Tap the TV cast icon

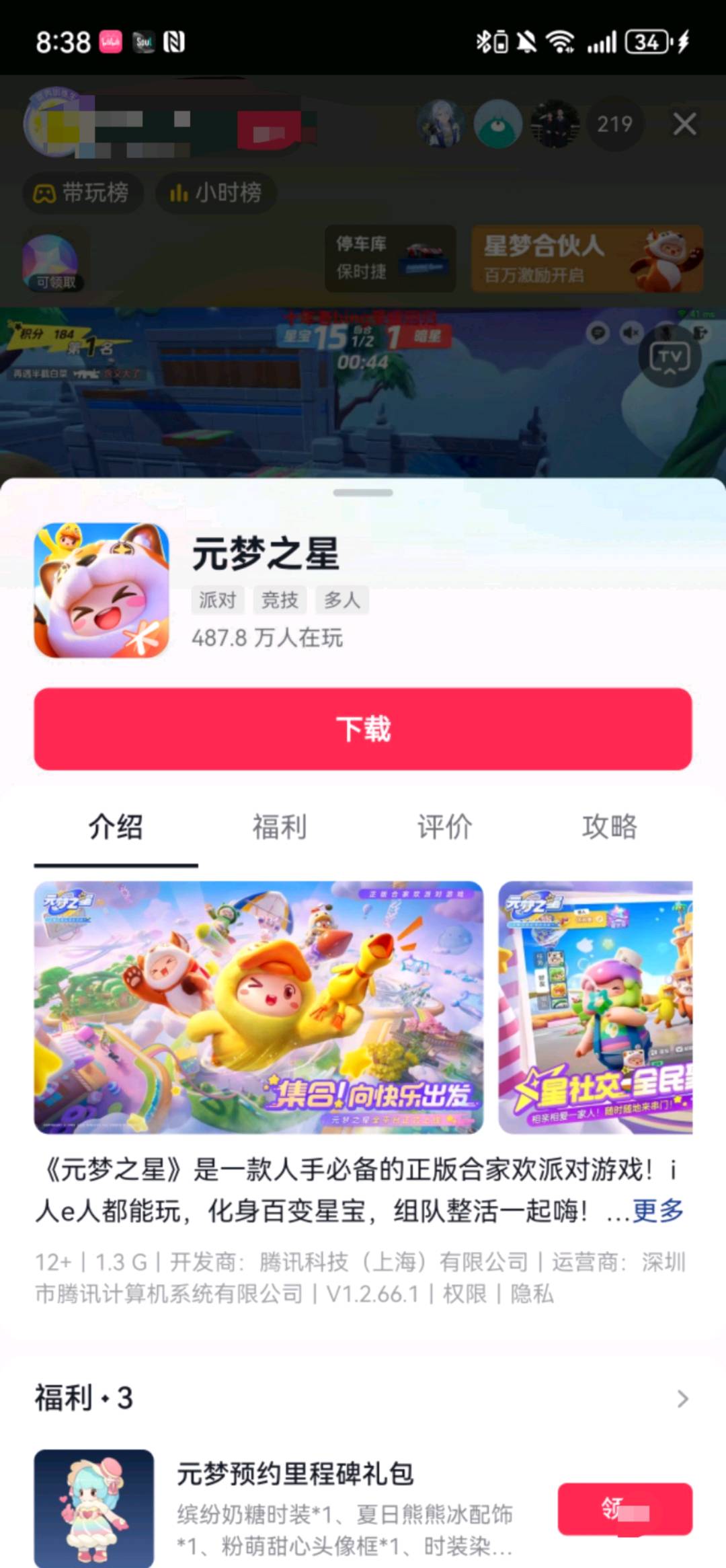coord(670,357)
